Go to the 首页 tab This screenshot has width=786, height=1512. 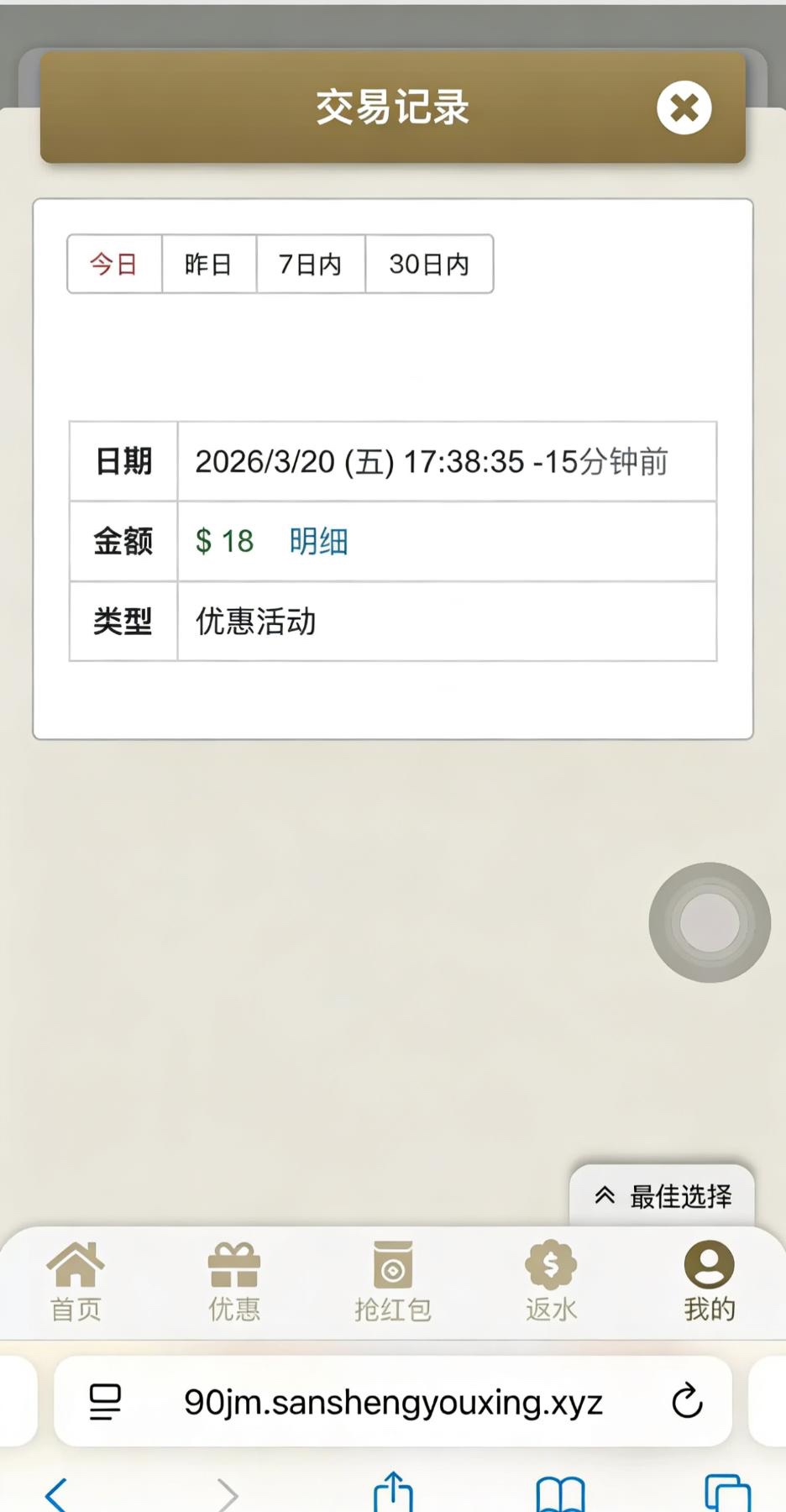coord(76,1282)
